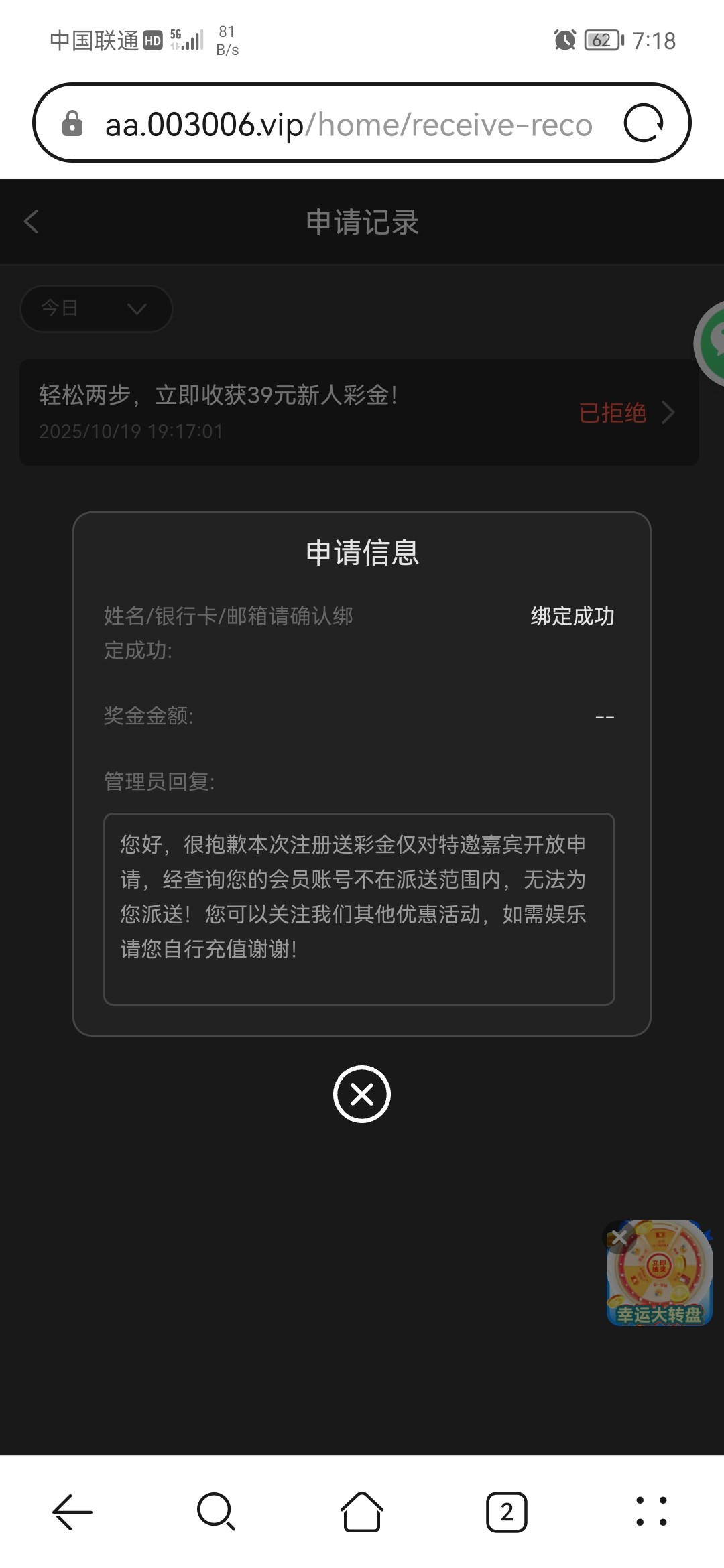View the 2 open browser tabs
The image size is (724, 1568).
tap(507, 1512)
